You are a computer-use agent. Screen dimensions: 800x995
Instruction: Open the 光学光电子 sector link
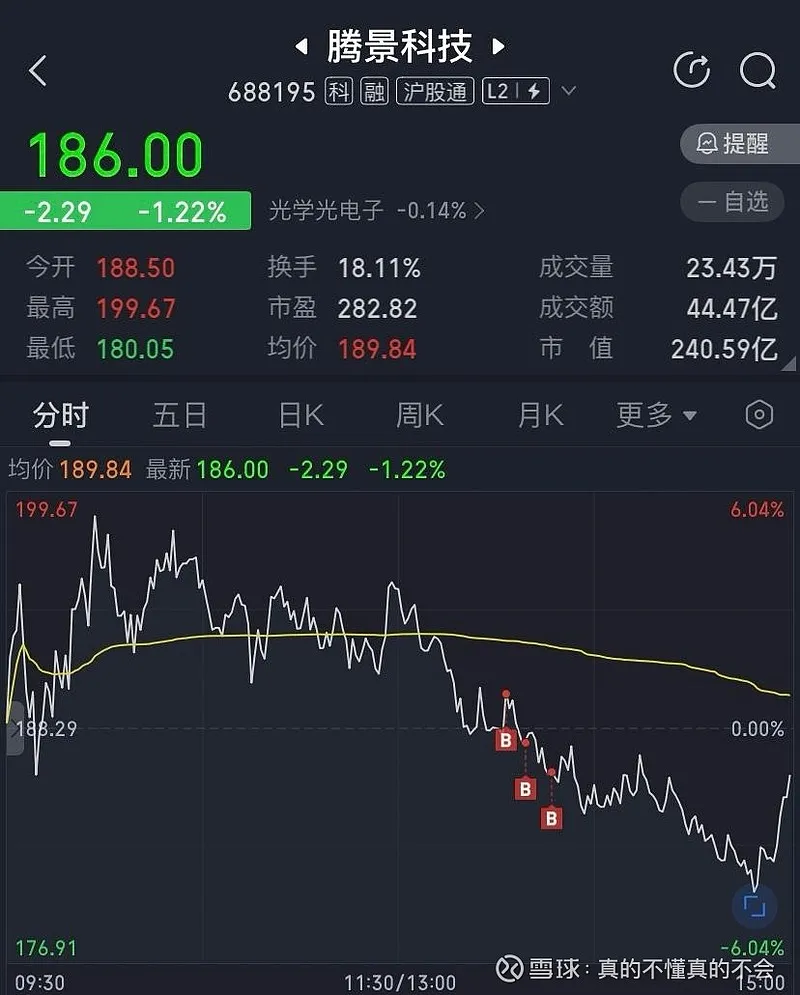point(376,210)
